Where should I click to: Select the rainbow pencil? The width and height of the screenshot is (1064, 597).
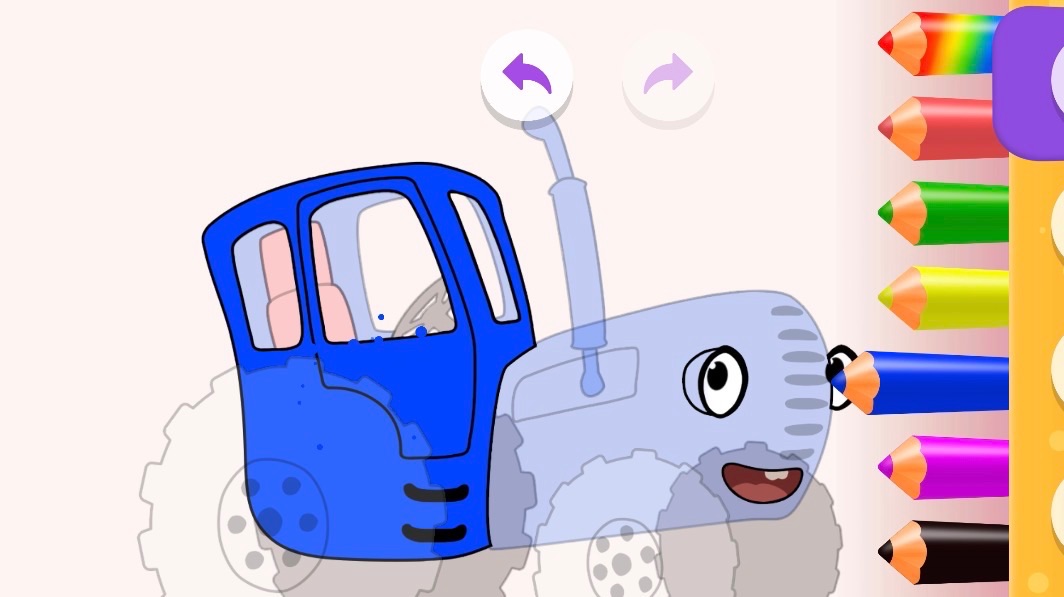pyautogui.click(x=945, y=44)
